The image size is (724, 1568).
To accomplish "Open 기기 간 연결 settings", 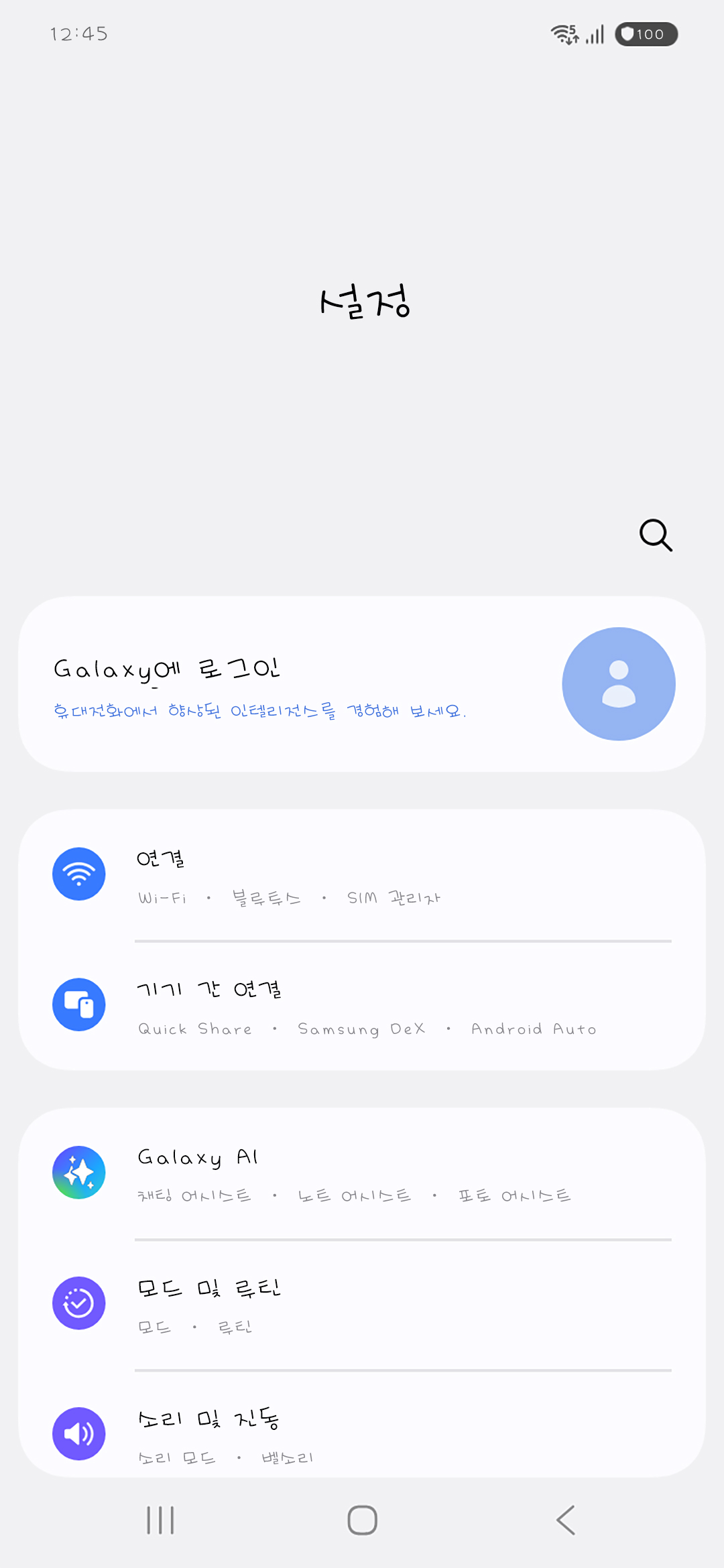I will pyautogui.click(x=362, y=1005).
